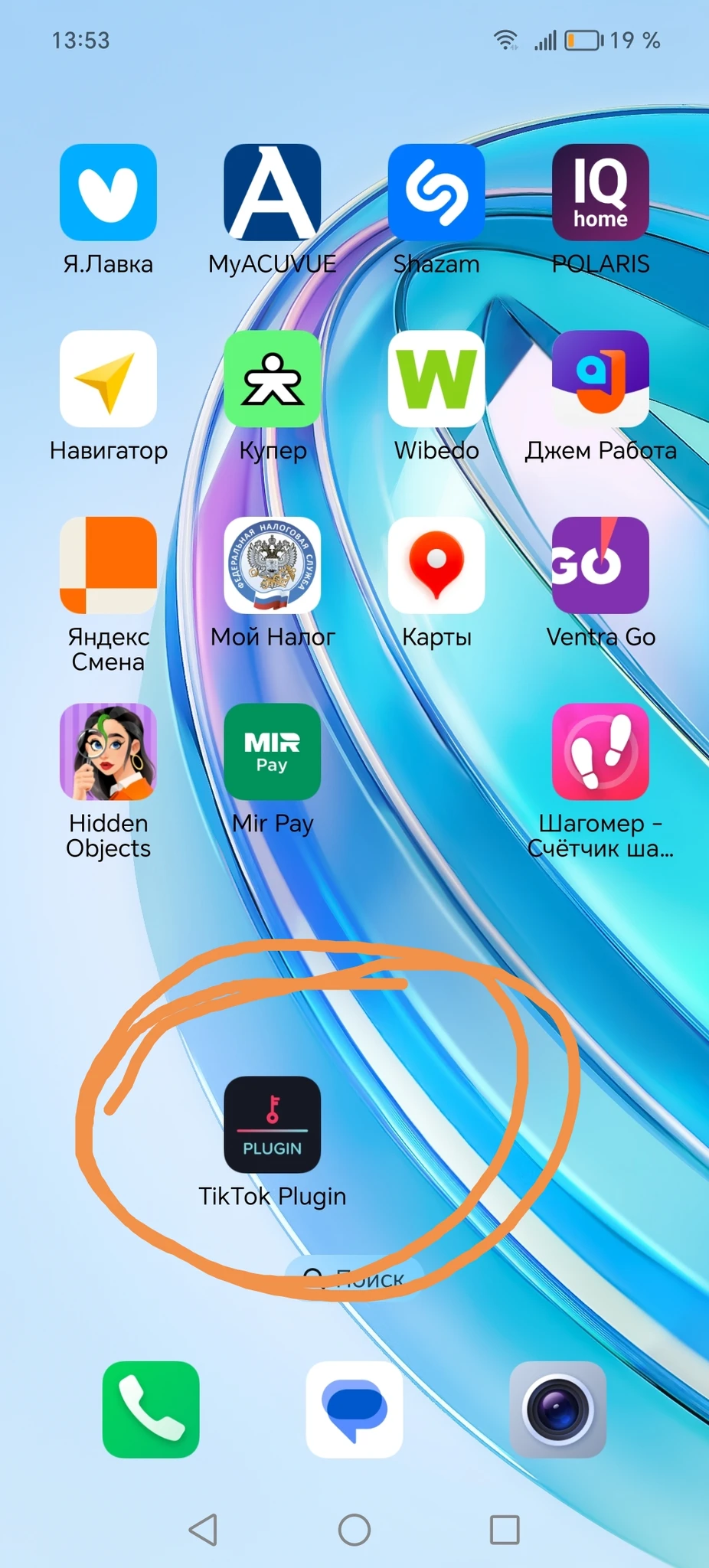Open the Шагомер step counter app
This screenshot has height=1568, width=709.
tap(600, 752)
